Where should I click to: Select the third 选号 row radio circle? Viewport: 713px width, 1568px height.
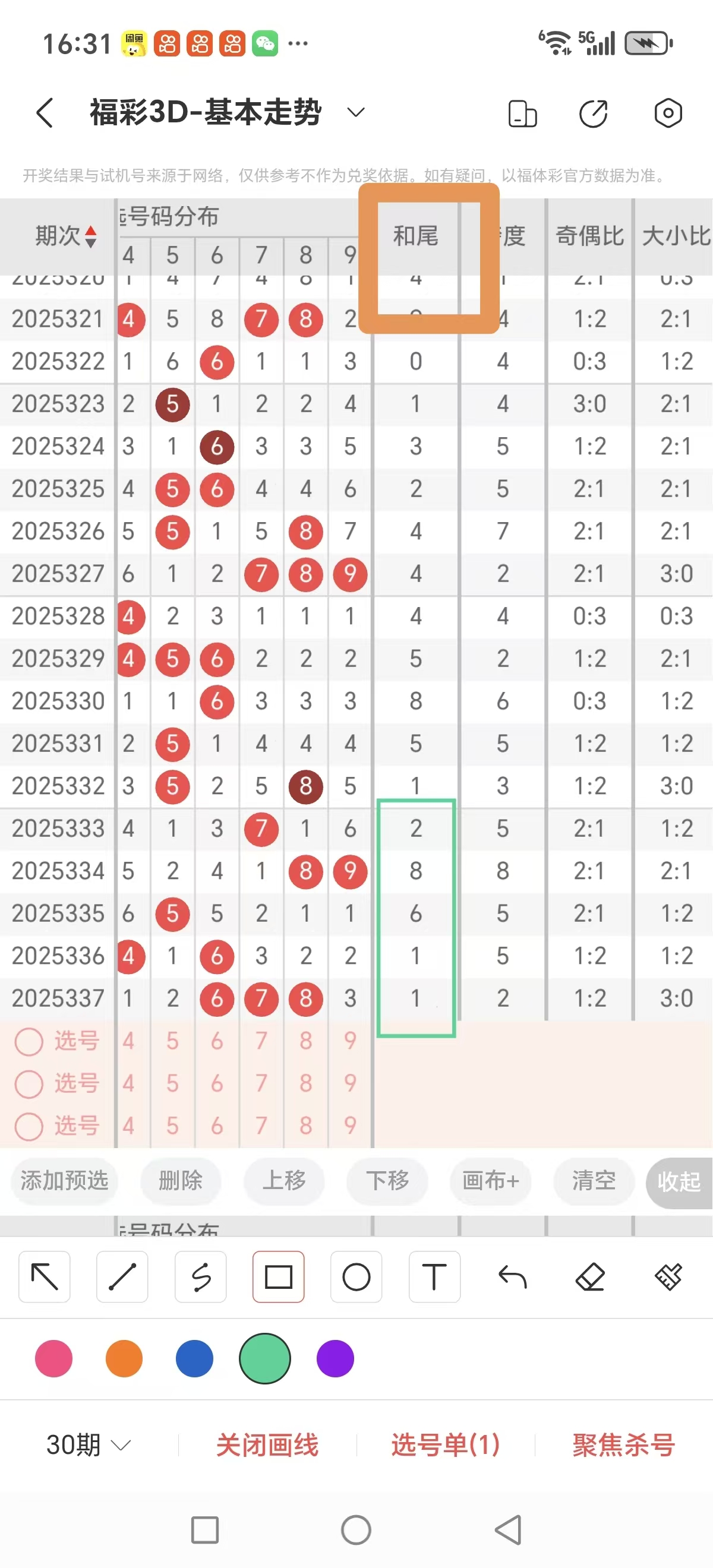29,1126
